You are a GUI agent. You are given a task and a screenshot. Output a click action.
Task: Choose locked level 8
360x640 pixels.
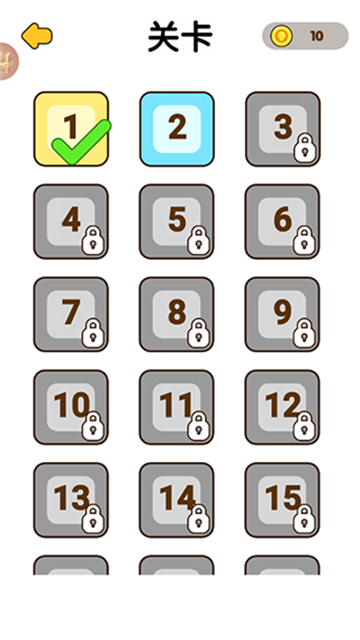[177, 314]
